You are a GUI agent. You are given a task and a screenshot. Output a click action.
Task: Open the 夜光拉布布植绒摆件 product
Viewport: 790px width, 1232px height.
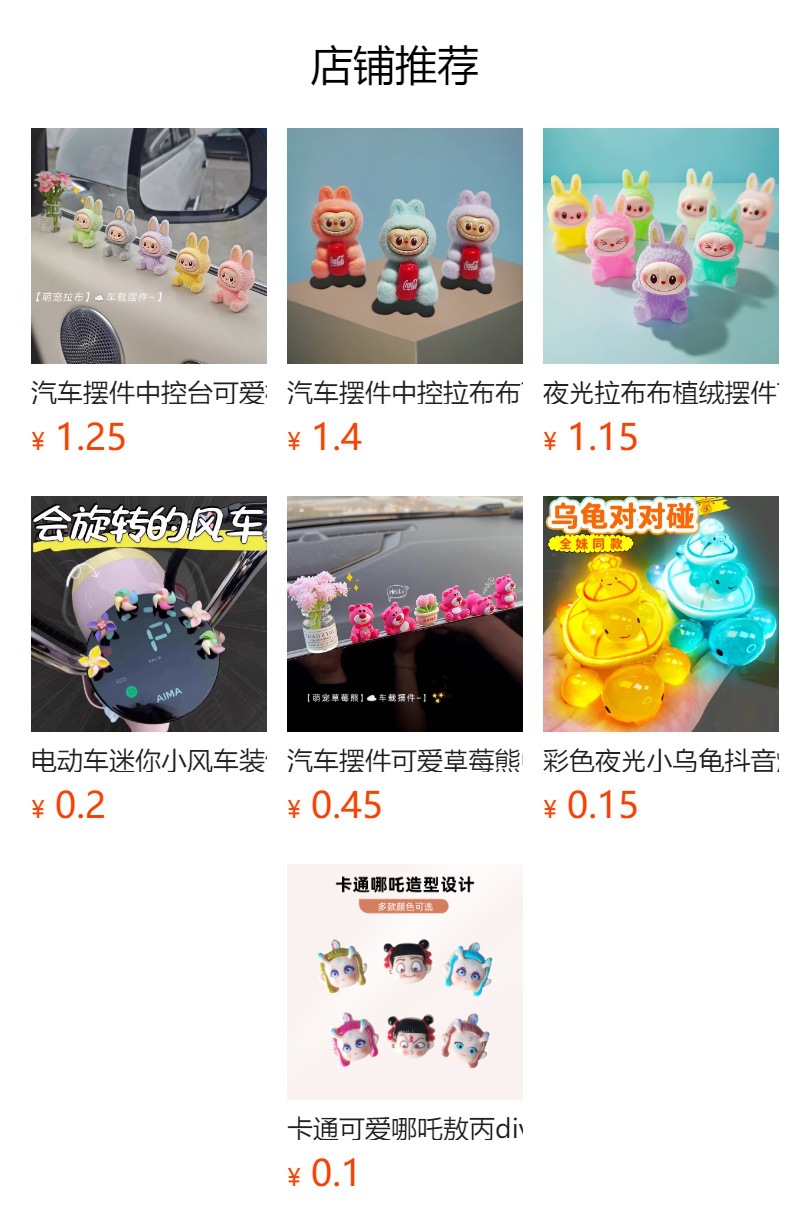coord(660,246)
